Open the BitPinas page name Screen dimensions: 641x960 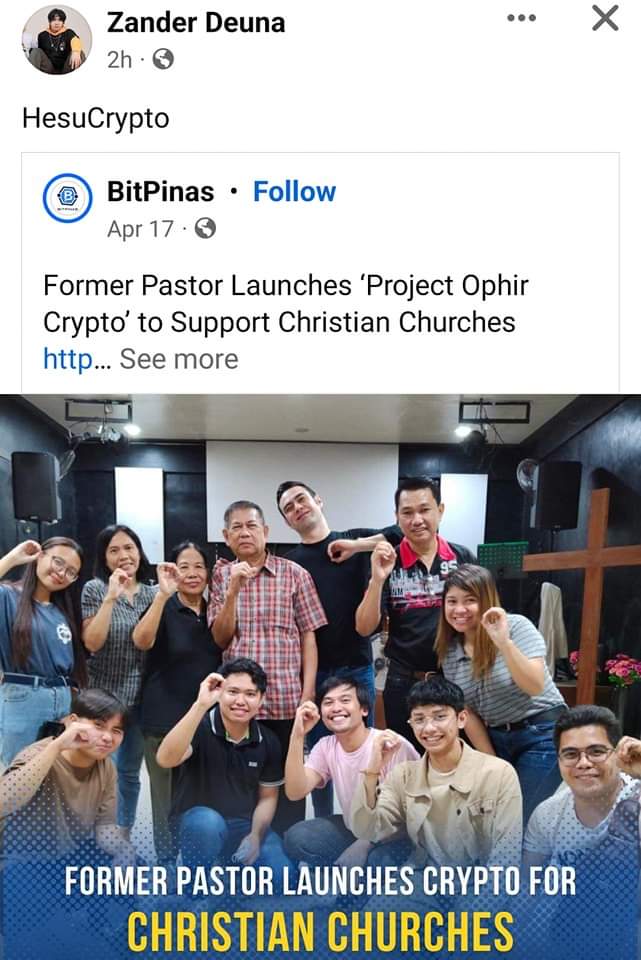point(160,192)
